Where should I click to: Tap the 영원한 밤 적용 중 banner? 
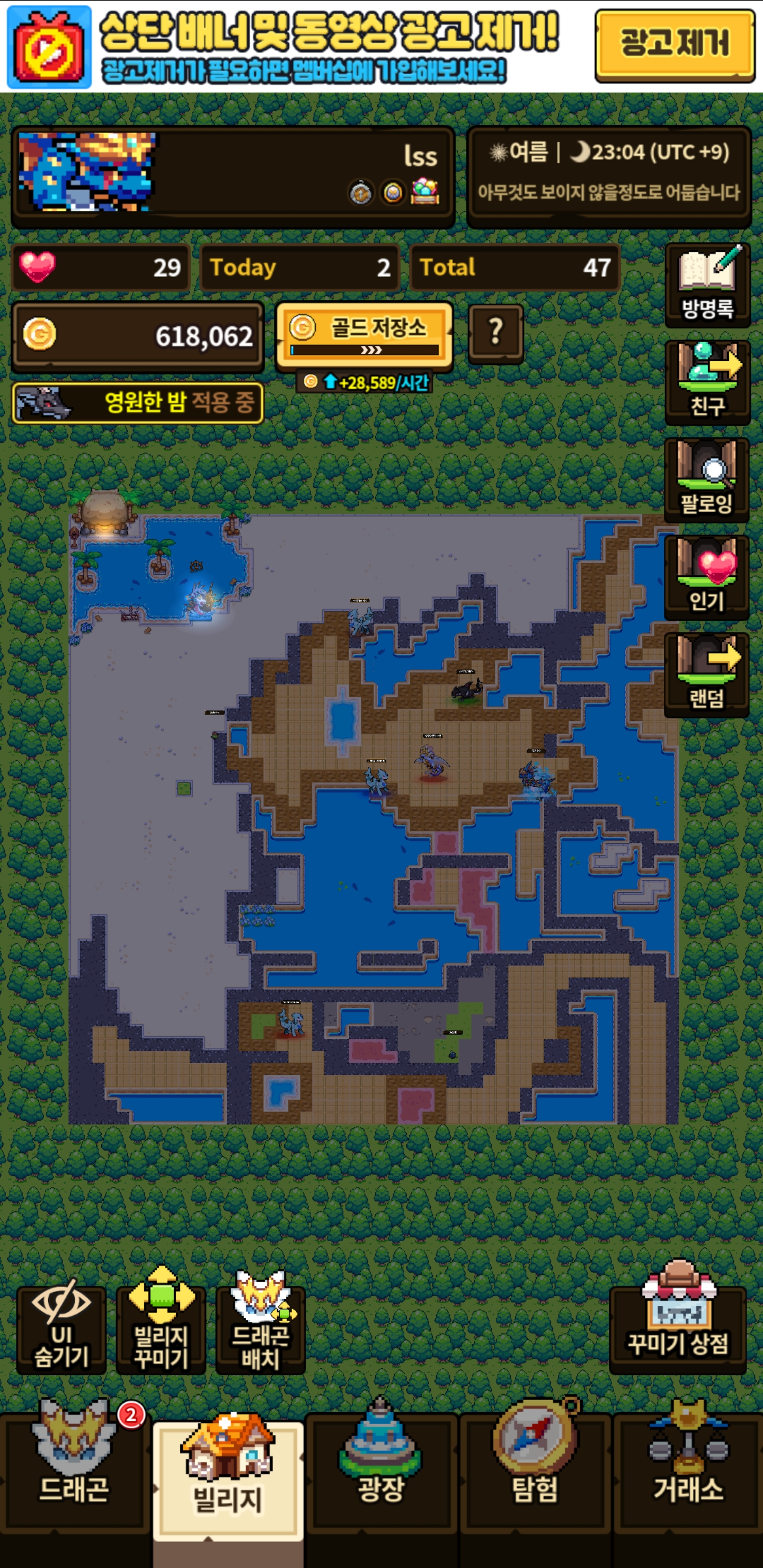[x=138, y=403]
